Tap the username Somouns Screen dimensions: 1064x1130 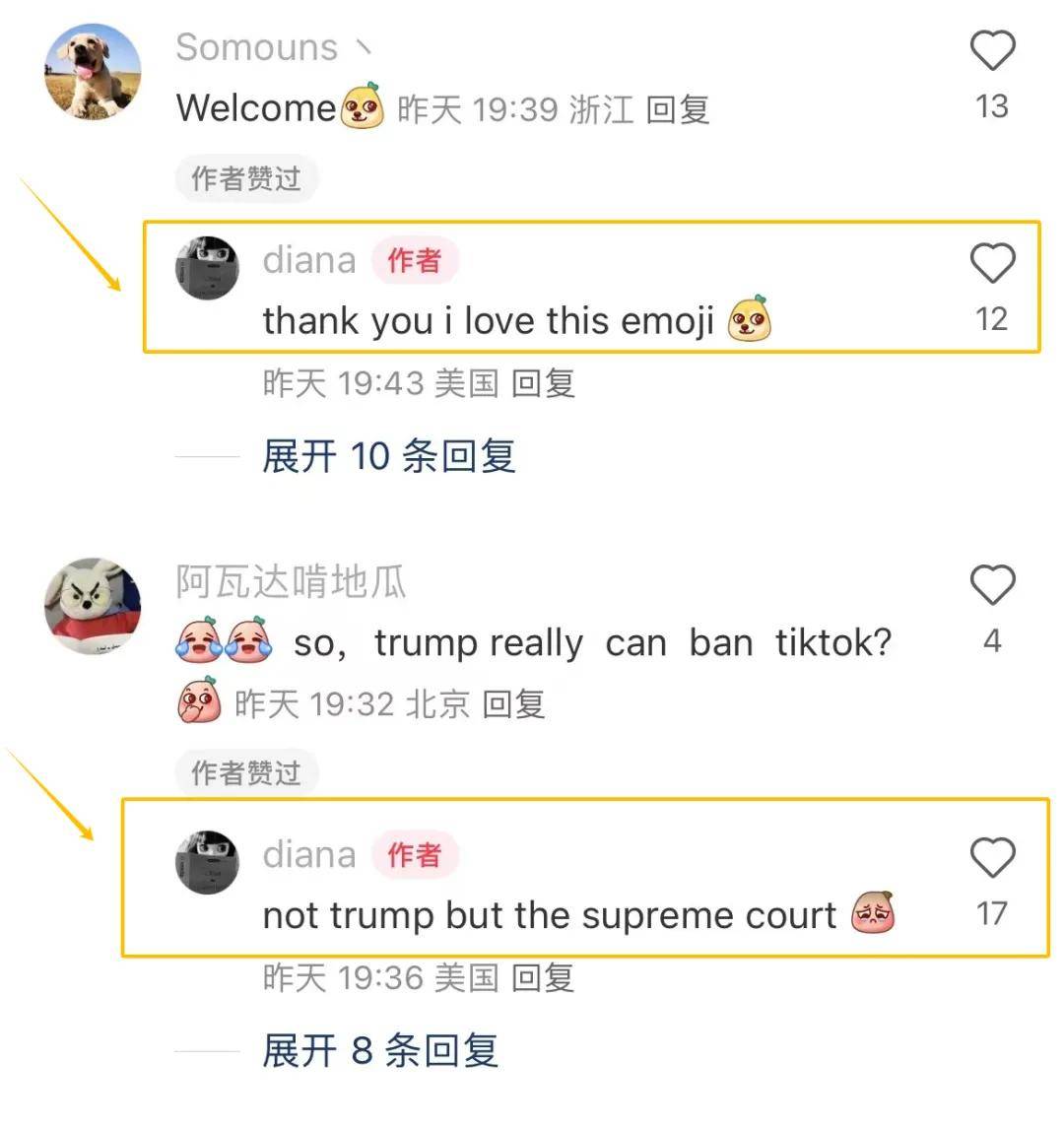pos(257,47)
